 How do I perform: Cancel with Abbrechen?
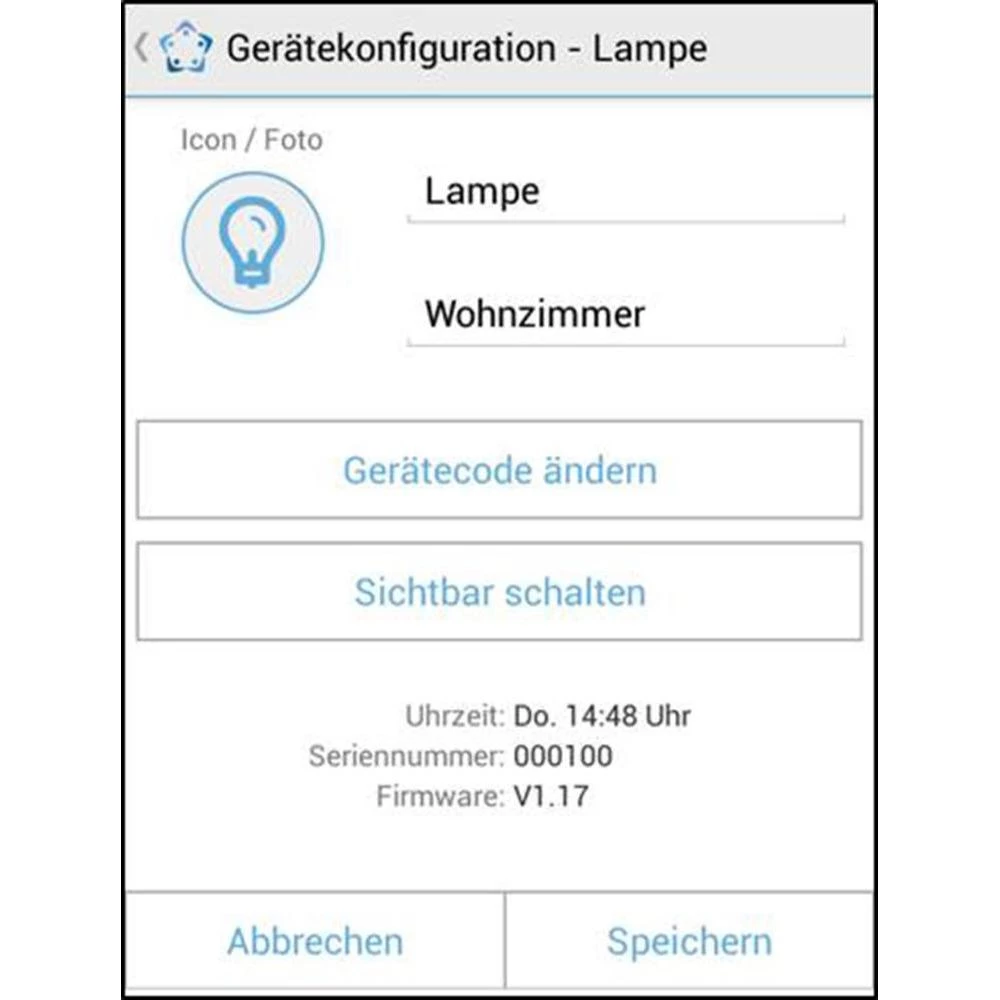tap(315, 941)
